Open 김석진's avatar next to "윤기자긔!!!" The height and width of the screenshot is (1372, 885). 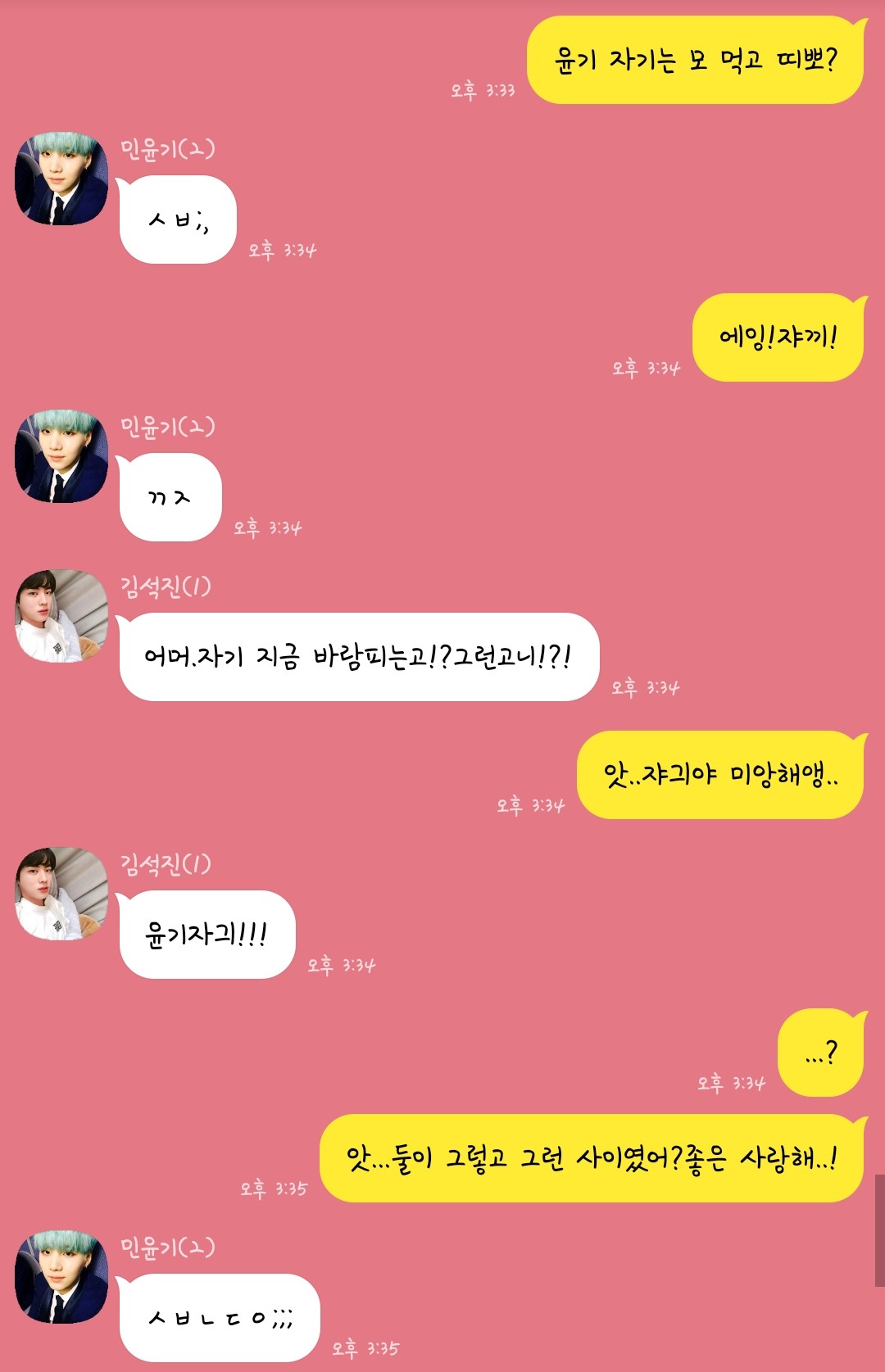61,894
